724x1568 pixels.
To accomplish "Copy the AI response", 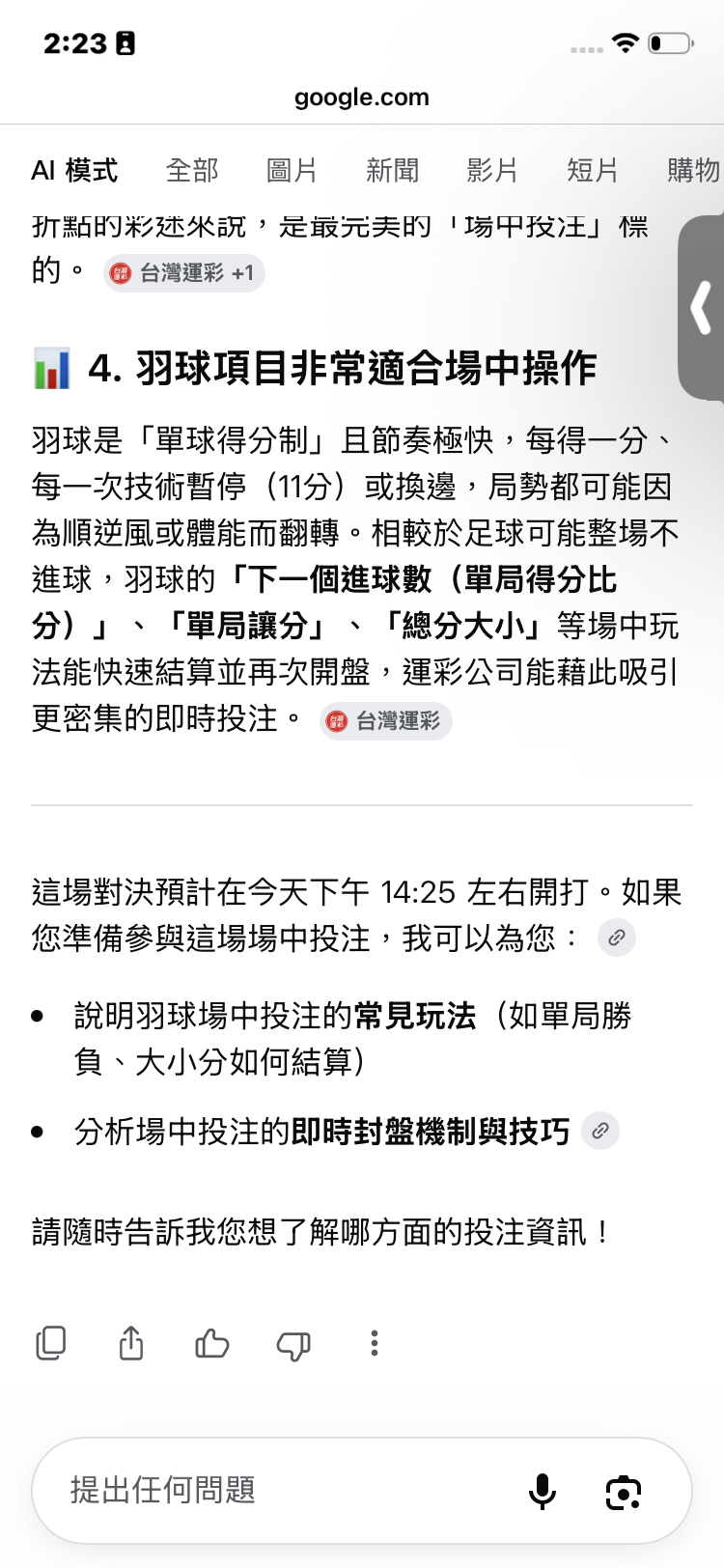I will click(x=50, y=1343).
